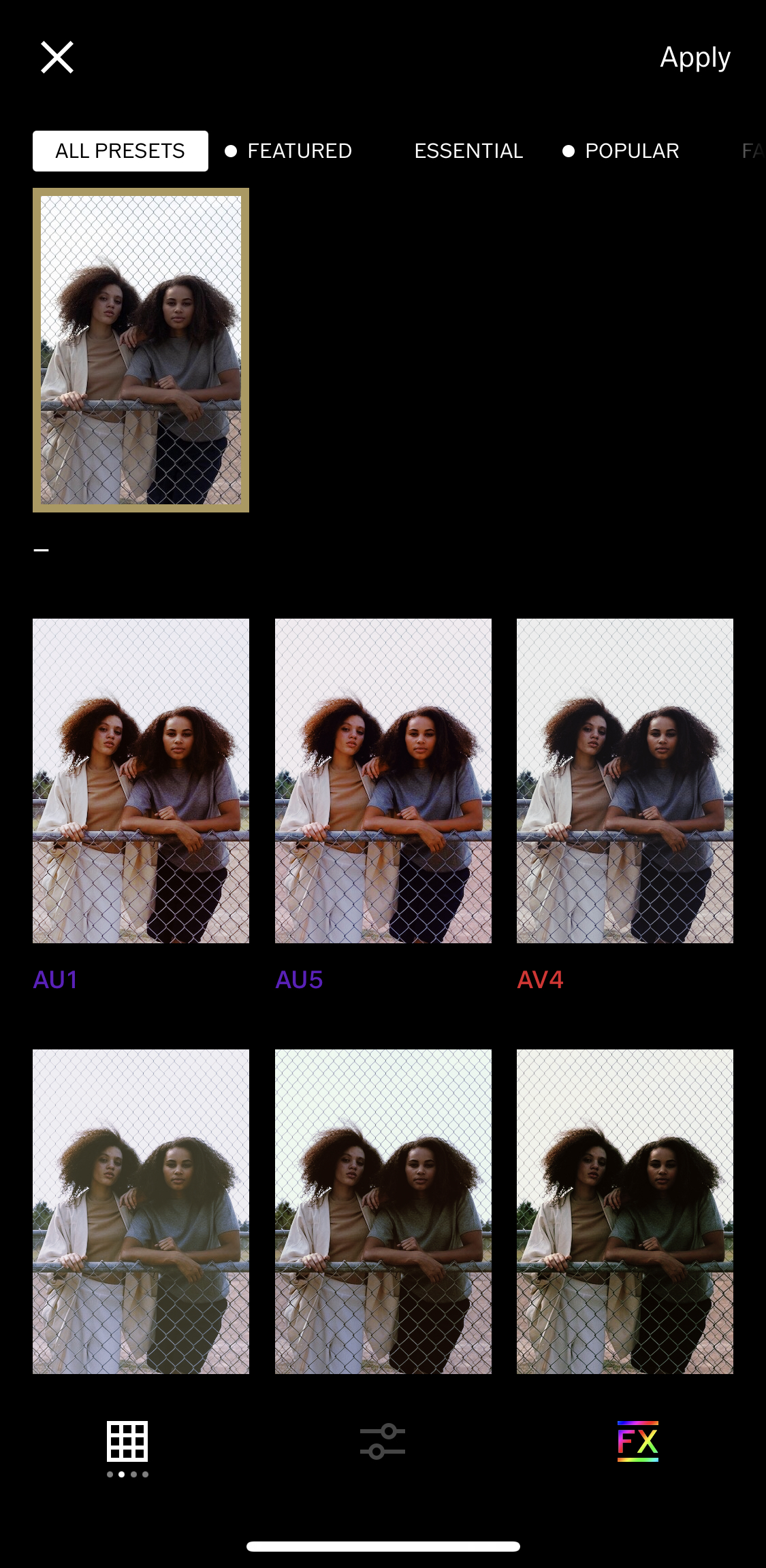Switch to the Popular presets tab
Screen dimensions: 766x1568
click(621, 151)
